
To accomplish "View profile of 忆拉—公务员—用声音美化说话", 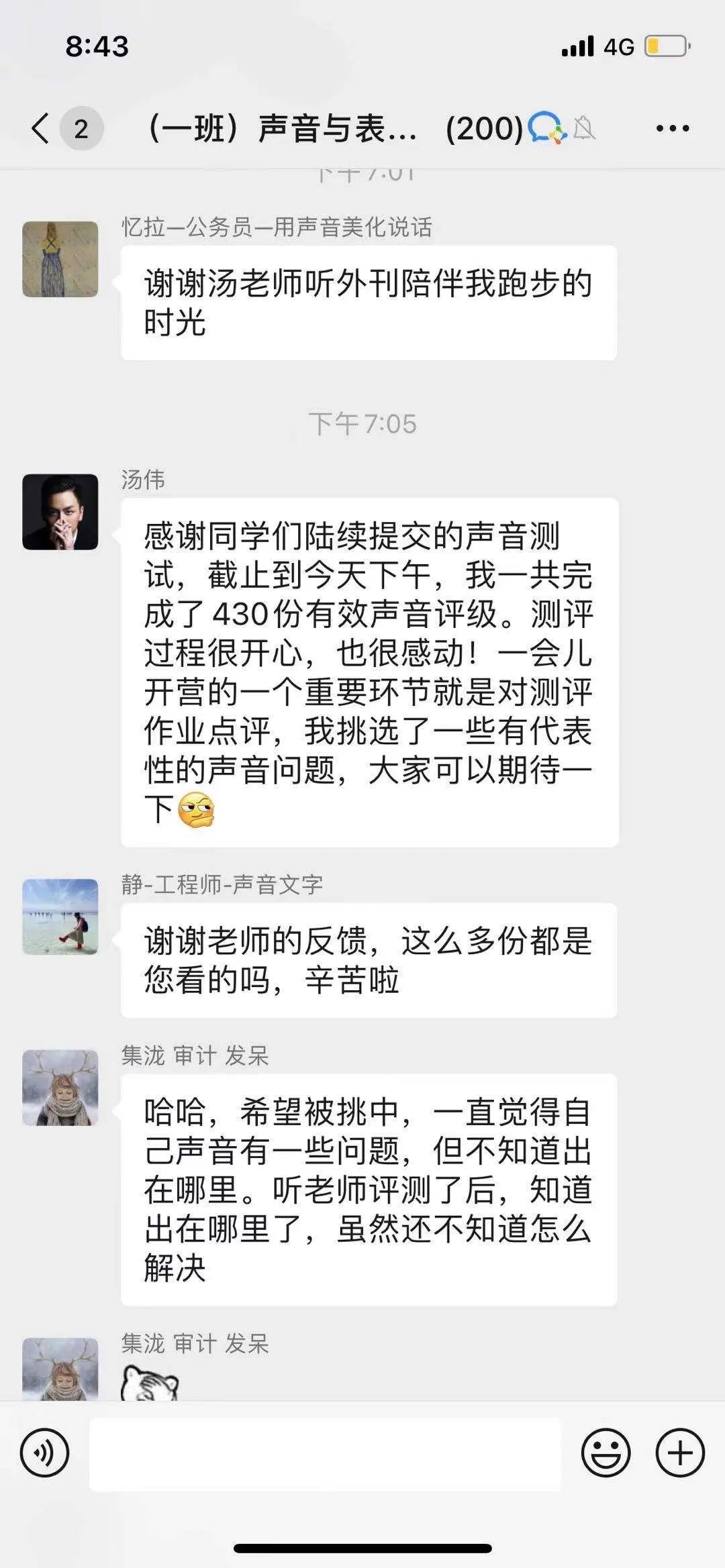I will (60, 259).
